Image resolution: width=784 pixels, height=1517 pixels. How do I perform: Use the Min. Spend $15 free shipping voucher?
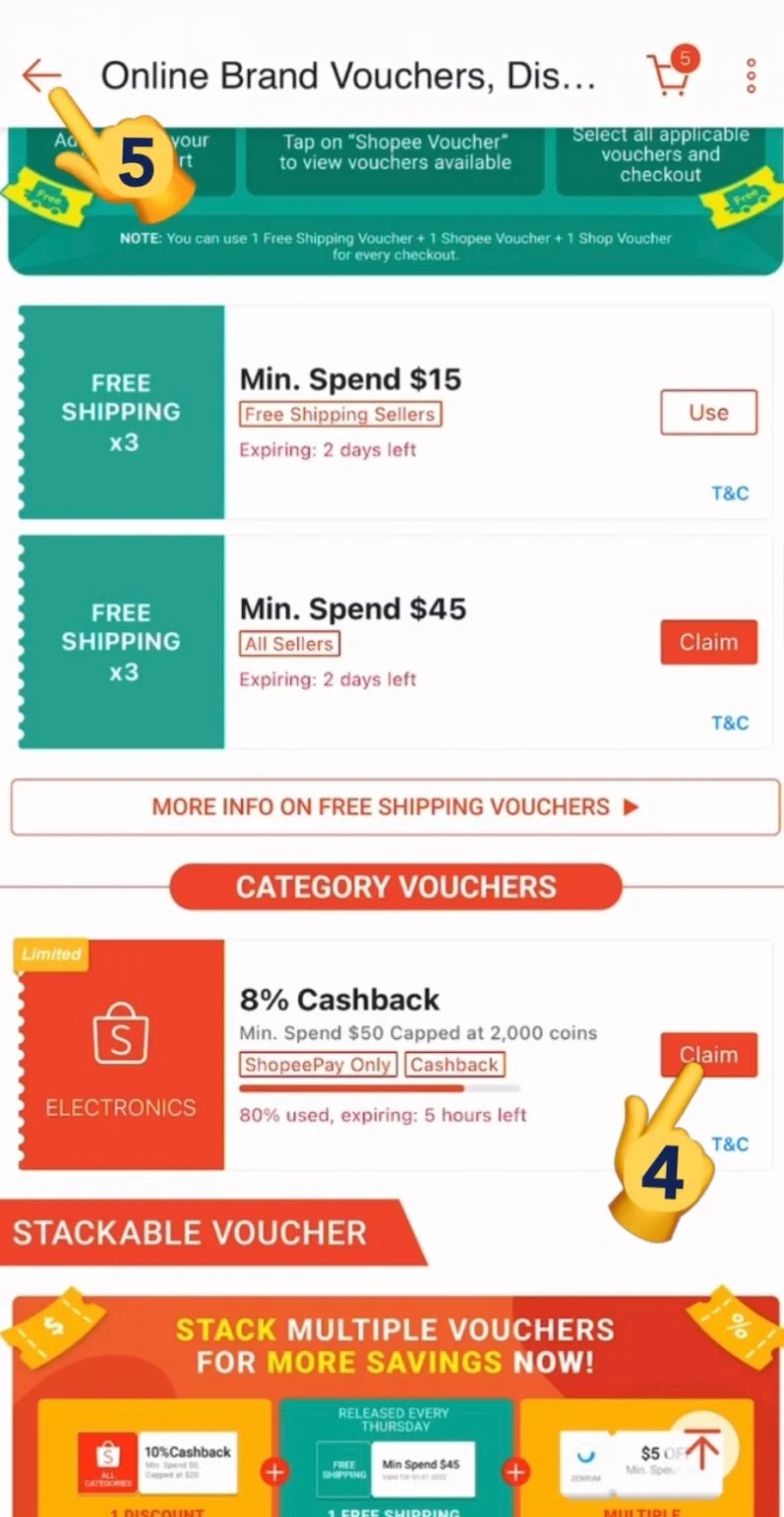click(708, 413)
